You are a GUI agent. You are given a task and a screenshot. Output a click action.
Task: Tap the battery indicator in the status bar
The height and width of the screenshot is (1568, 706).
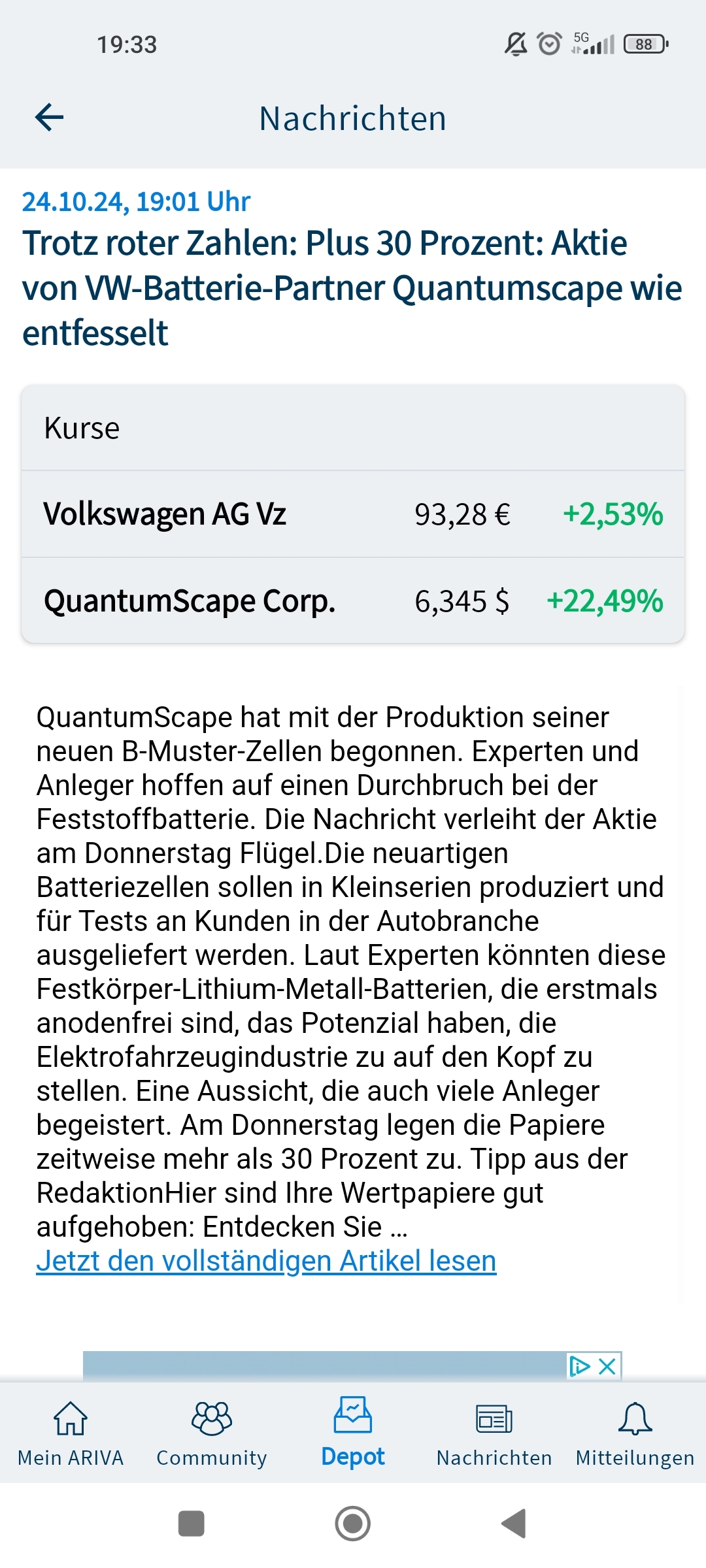point(644,43)
